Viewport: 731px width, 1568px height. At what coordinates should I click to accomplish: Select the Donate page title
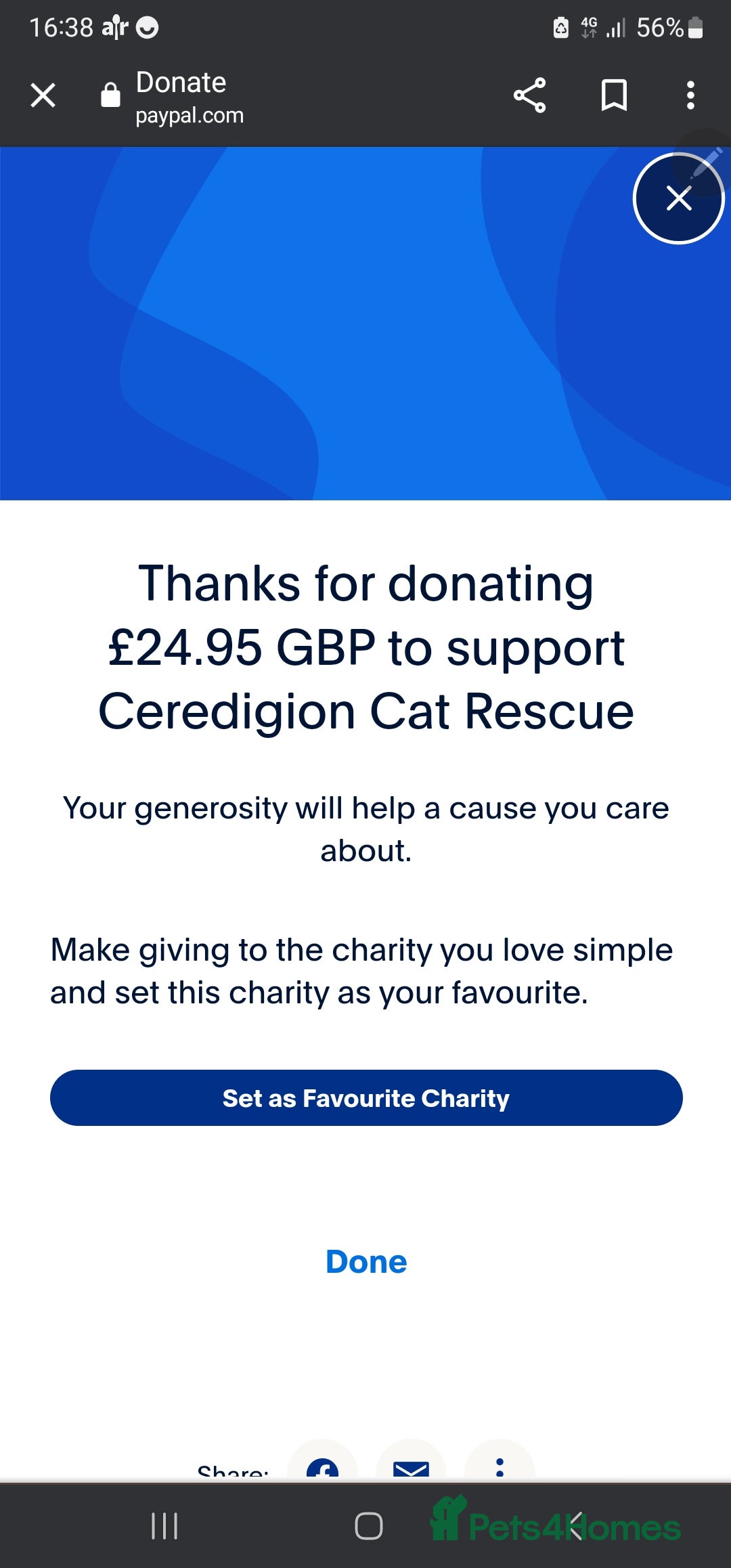point(179,83)
